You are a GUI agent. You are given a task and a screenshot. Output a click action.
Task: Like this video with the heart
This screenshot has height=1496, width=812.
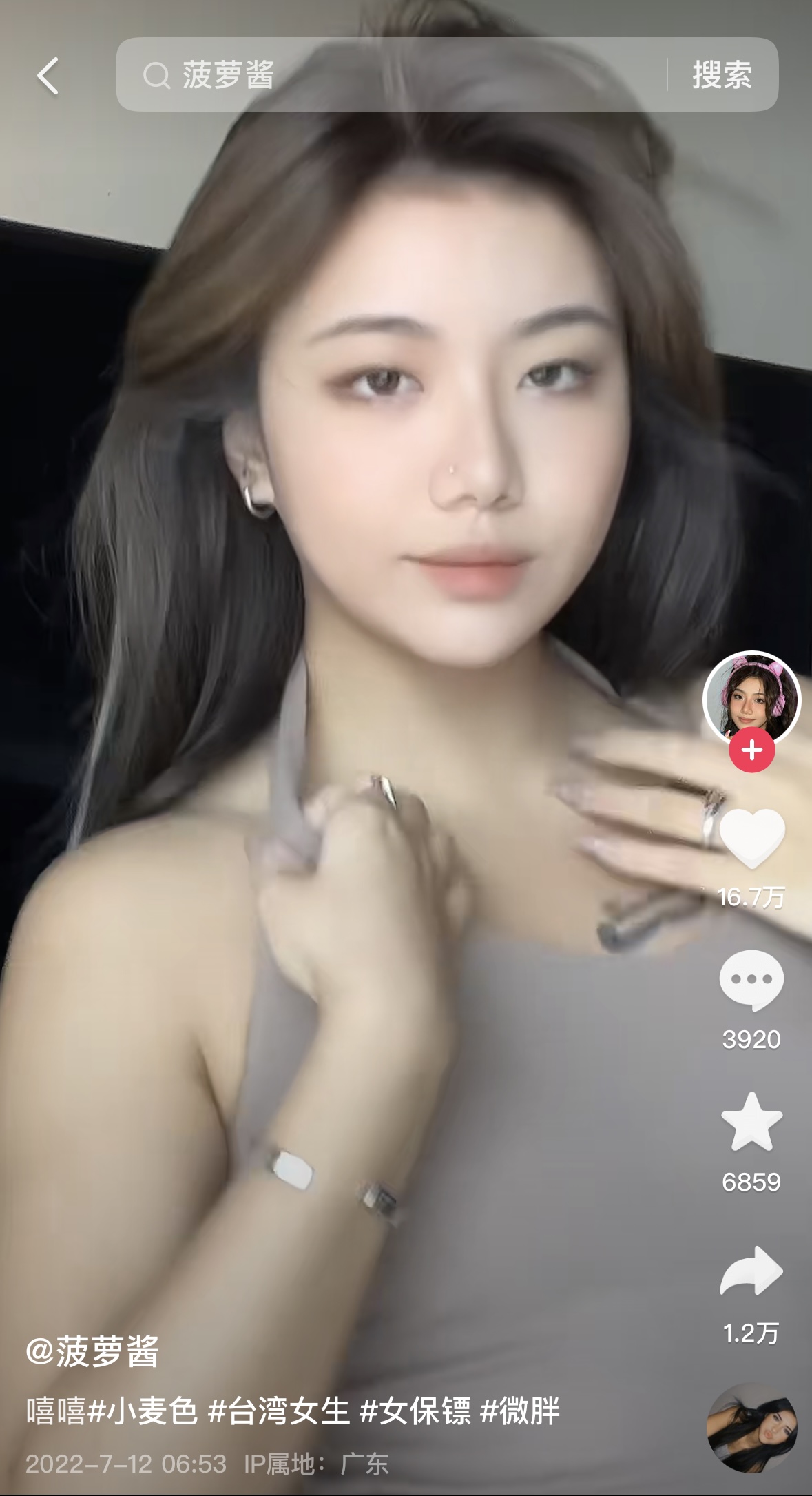pyautogui.click(x=751, y=837)
